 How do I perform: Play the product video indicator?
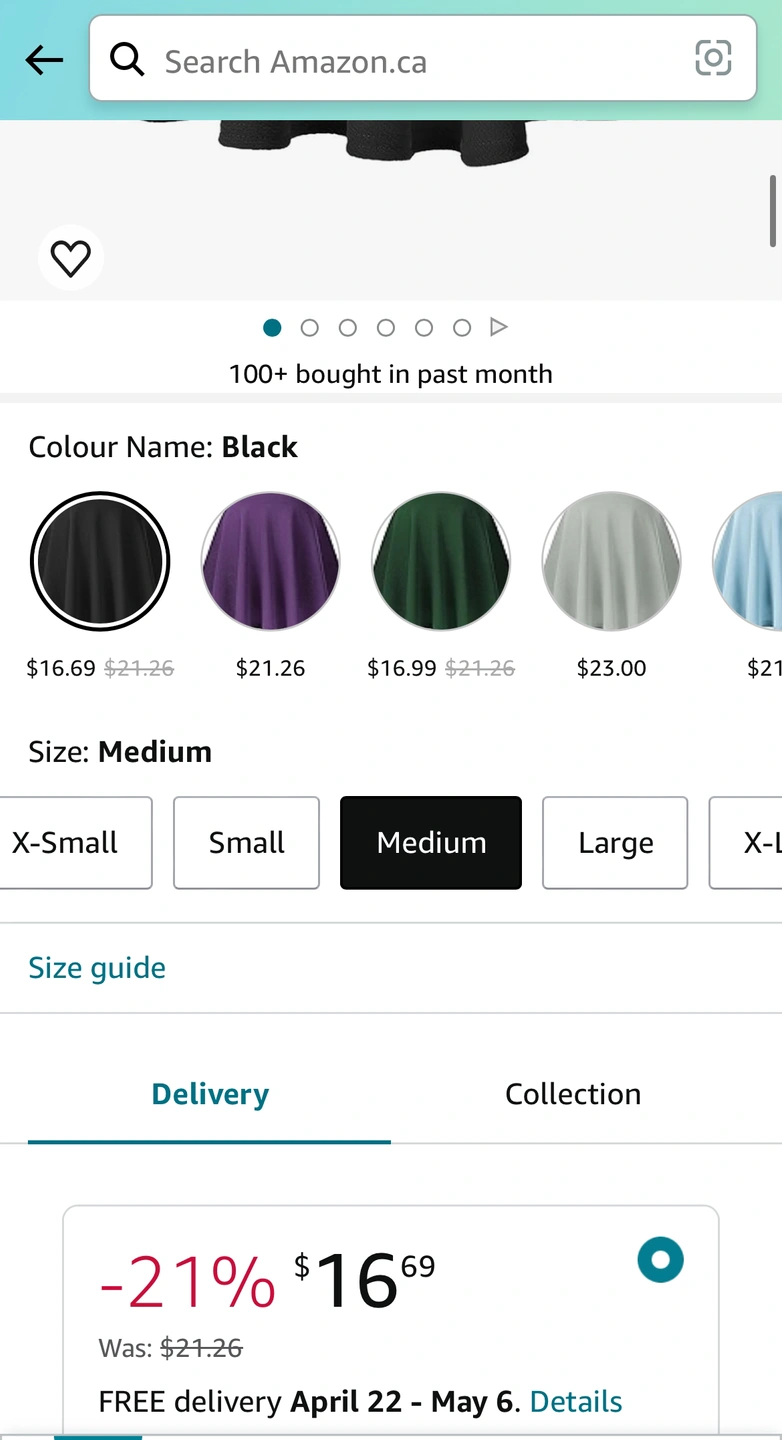click(499, 327)
